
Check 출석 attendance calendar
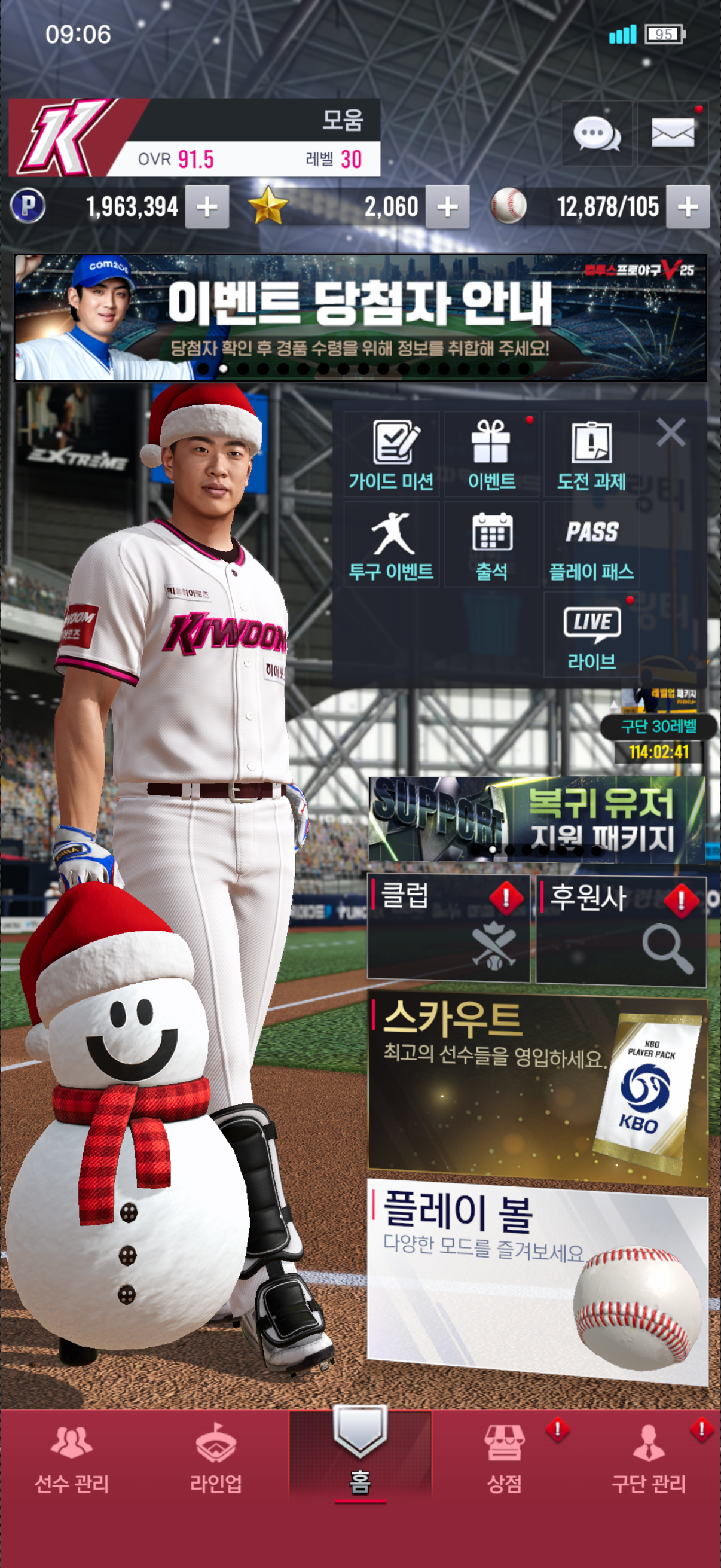pos(491,545)
